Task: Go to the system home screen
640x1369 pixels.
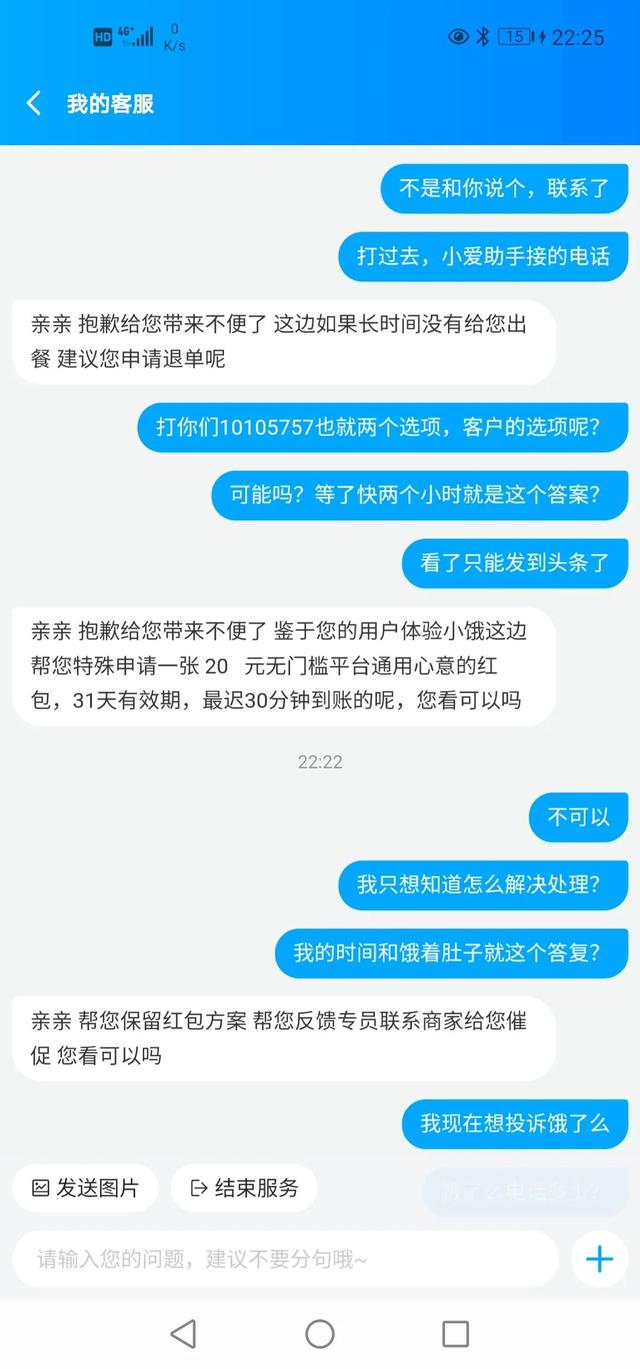Action: coord(320,1333)
